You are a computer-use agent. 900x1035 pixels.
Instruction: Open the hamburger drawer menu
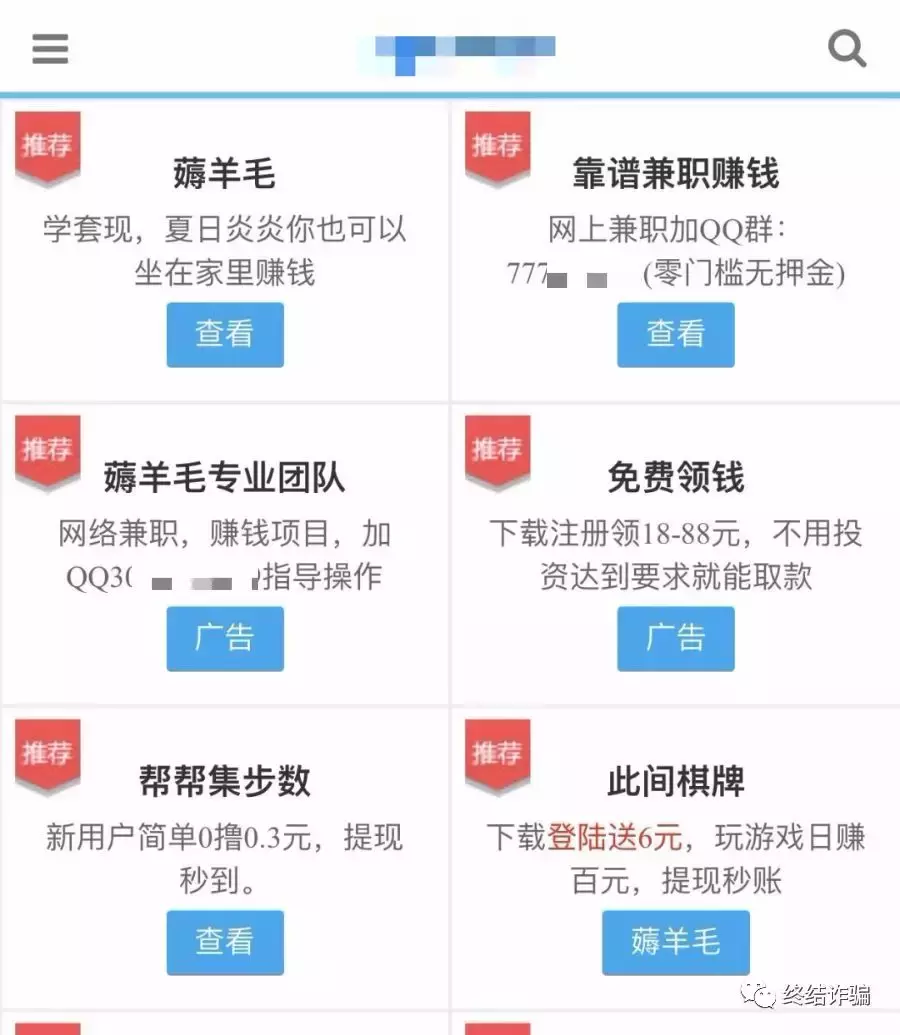(50, 49)
